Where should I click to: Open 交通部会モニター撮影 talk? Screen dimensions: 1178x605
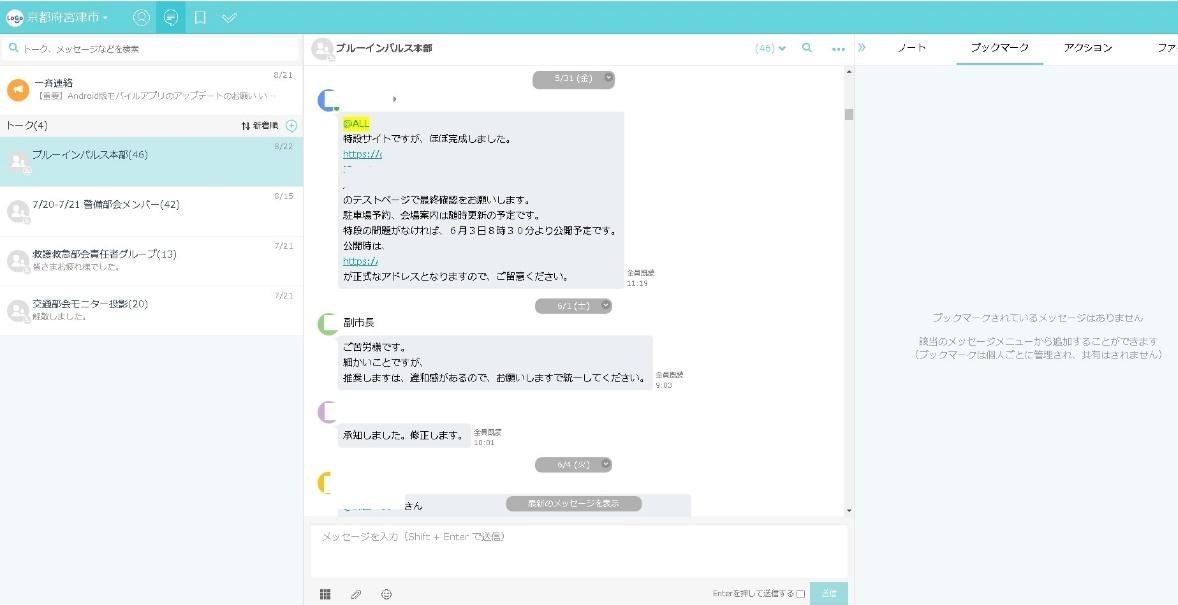point(150,310)
